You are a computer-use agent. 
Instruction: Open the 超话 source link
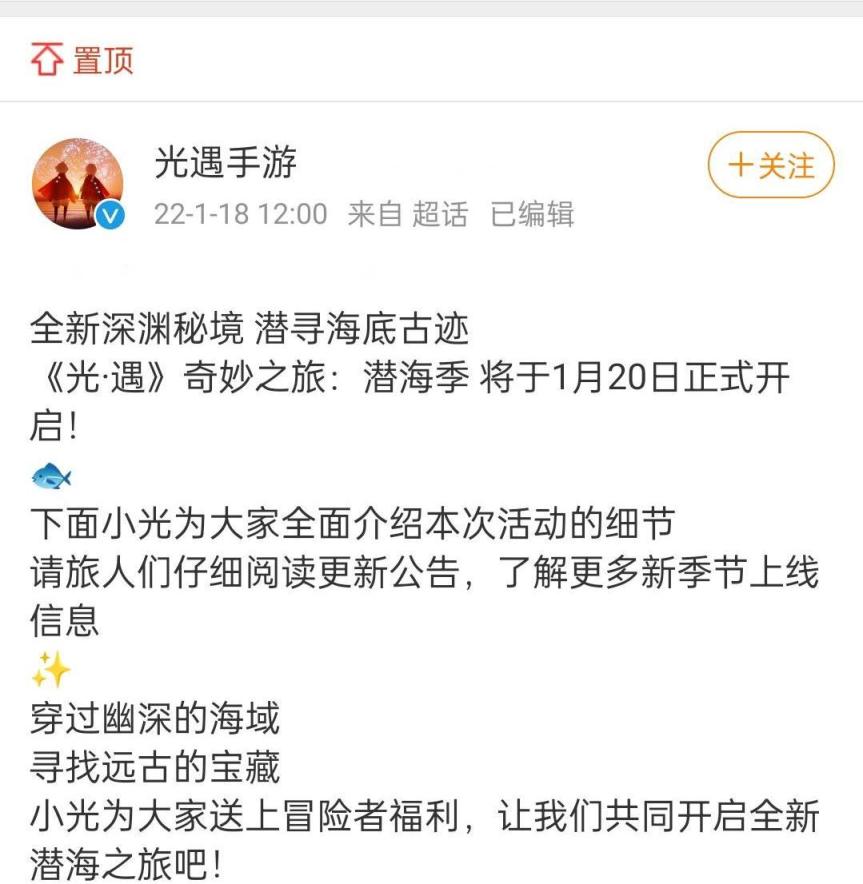pyautogui.click(x=440, y=214)
